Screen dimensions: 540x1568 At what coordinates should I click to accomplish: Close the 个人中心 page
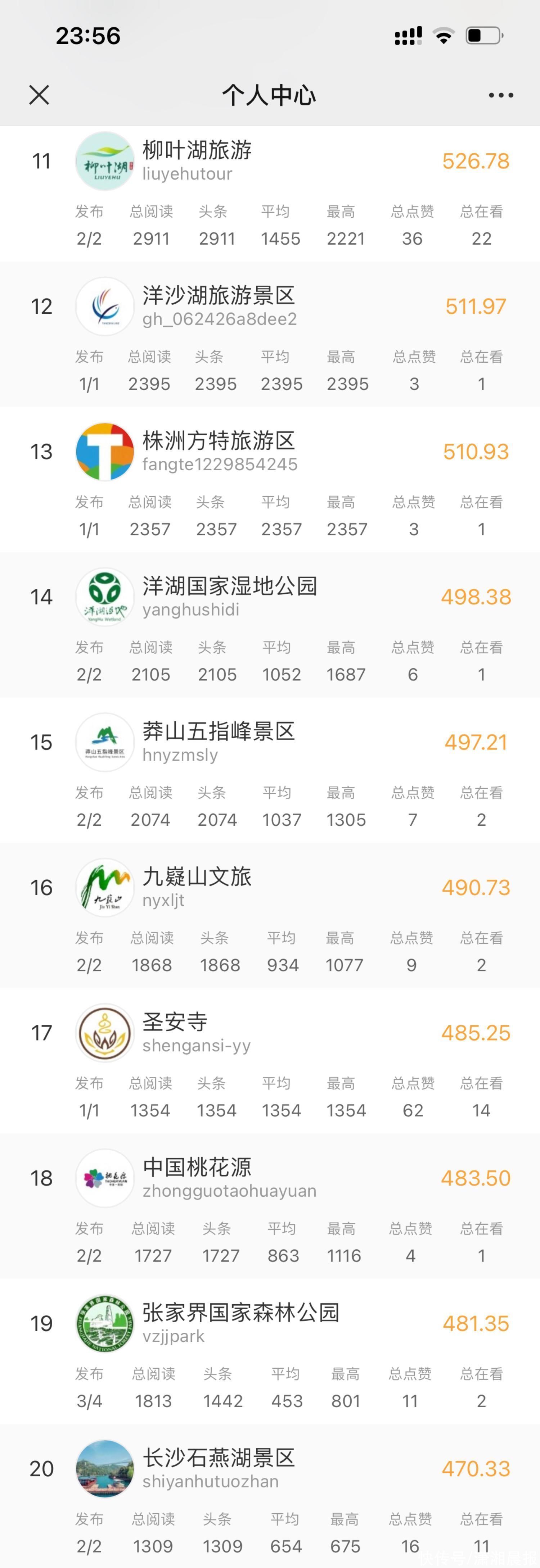39,95
